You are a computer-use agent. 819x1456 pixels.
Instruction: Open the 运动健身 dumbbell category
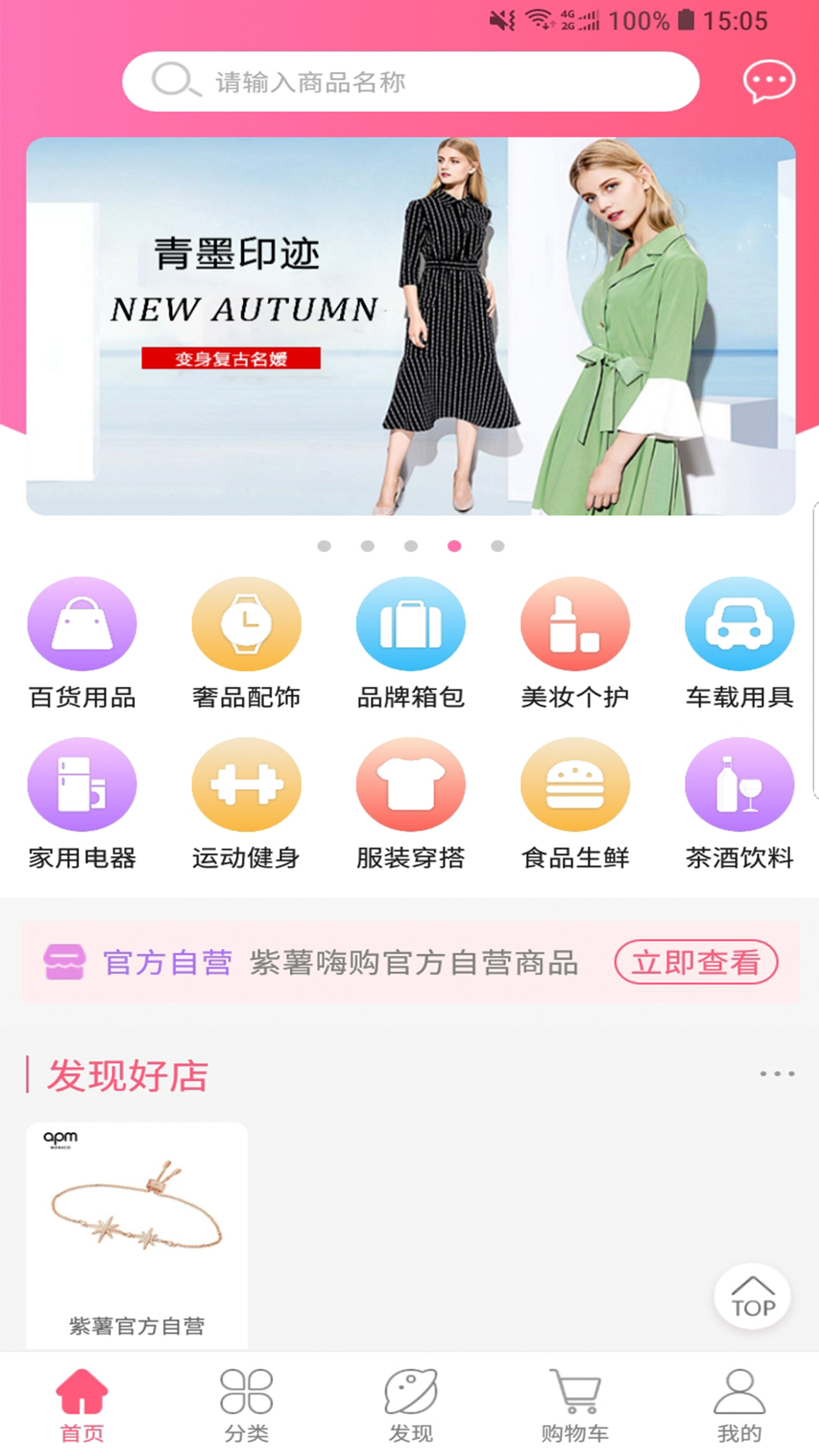tap(246, 786)
